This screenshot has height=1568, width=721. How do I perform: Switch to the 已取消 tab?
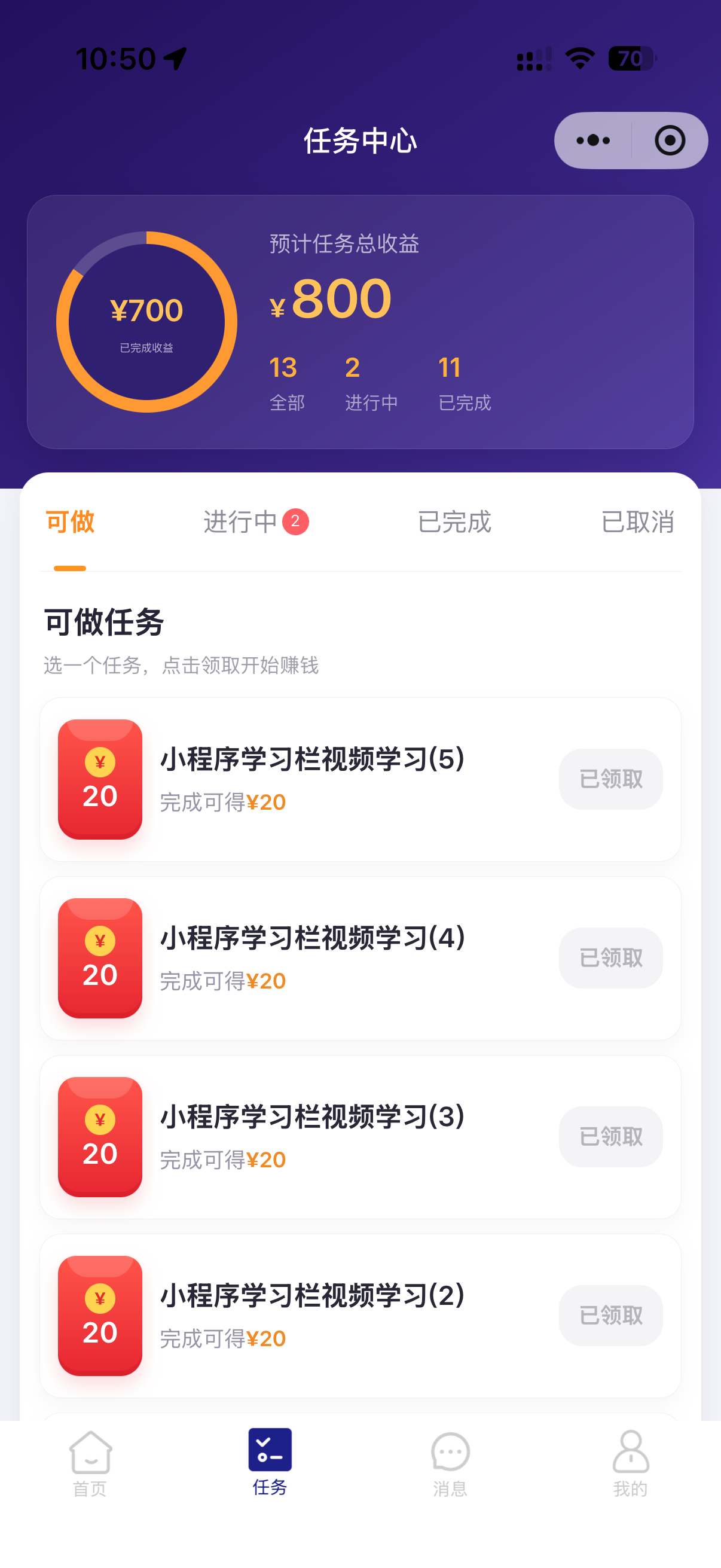(x=637, y=522)
